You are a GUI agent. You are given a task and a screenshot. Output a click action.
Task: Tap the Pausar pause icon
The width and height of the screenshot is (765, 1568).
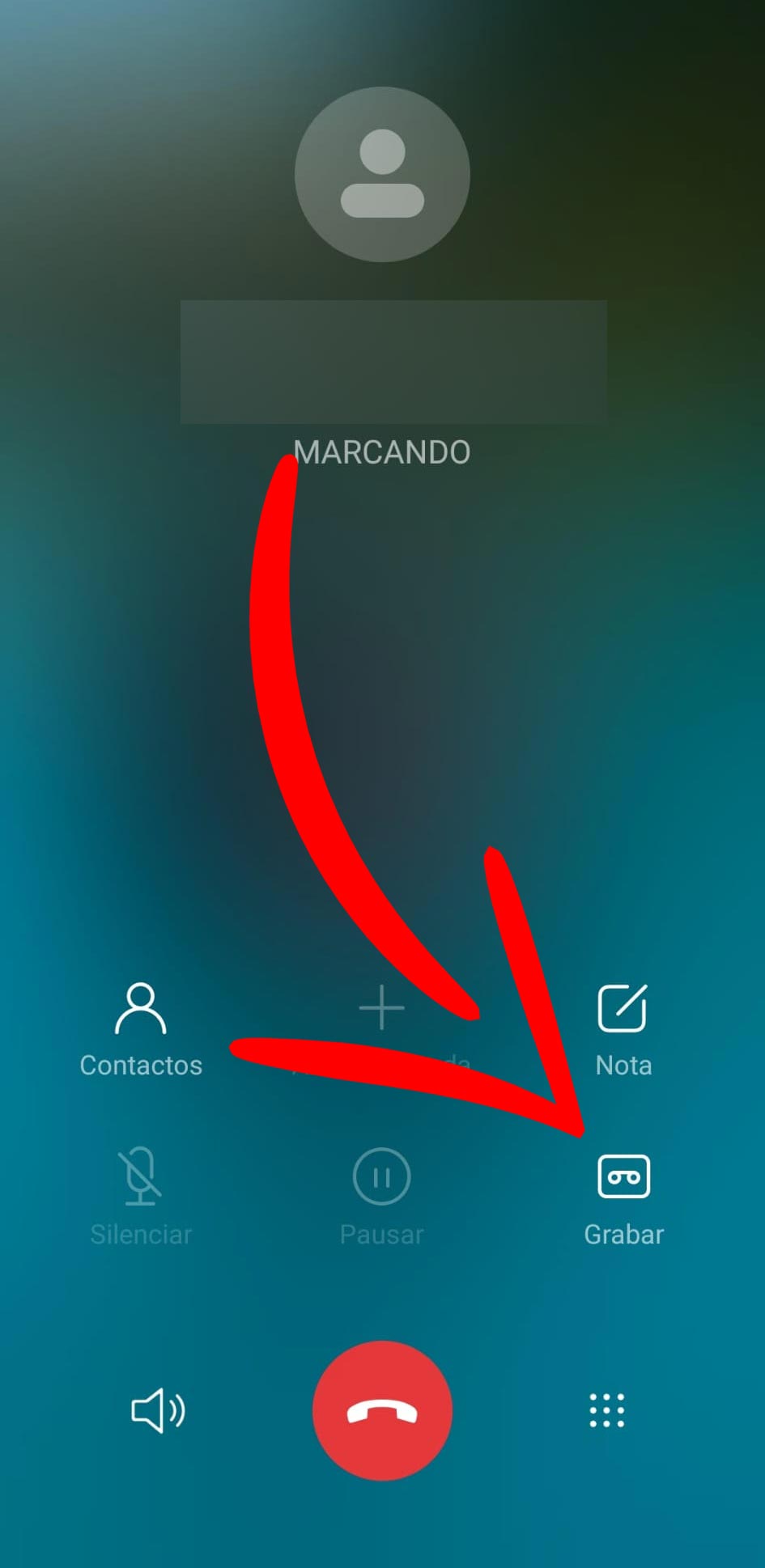click(x=381, y=1177)
